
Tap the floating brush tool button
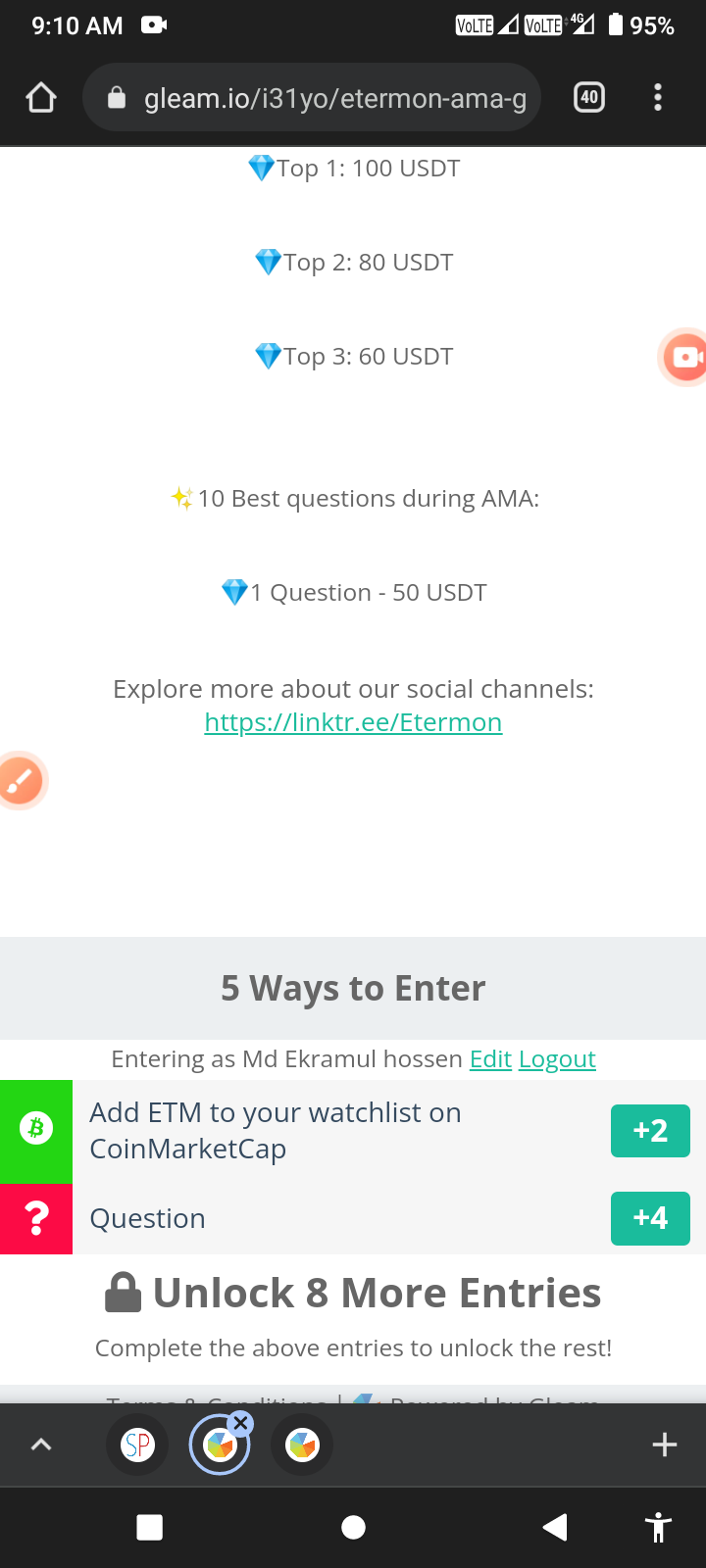tap(22, 782)
